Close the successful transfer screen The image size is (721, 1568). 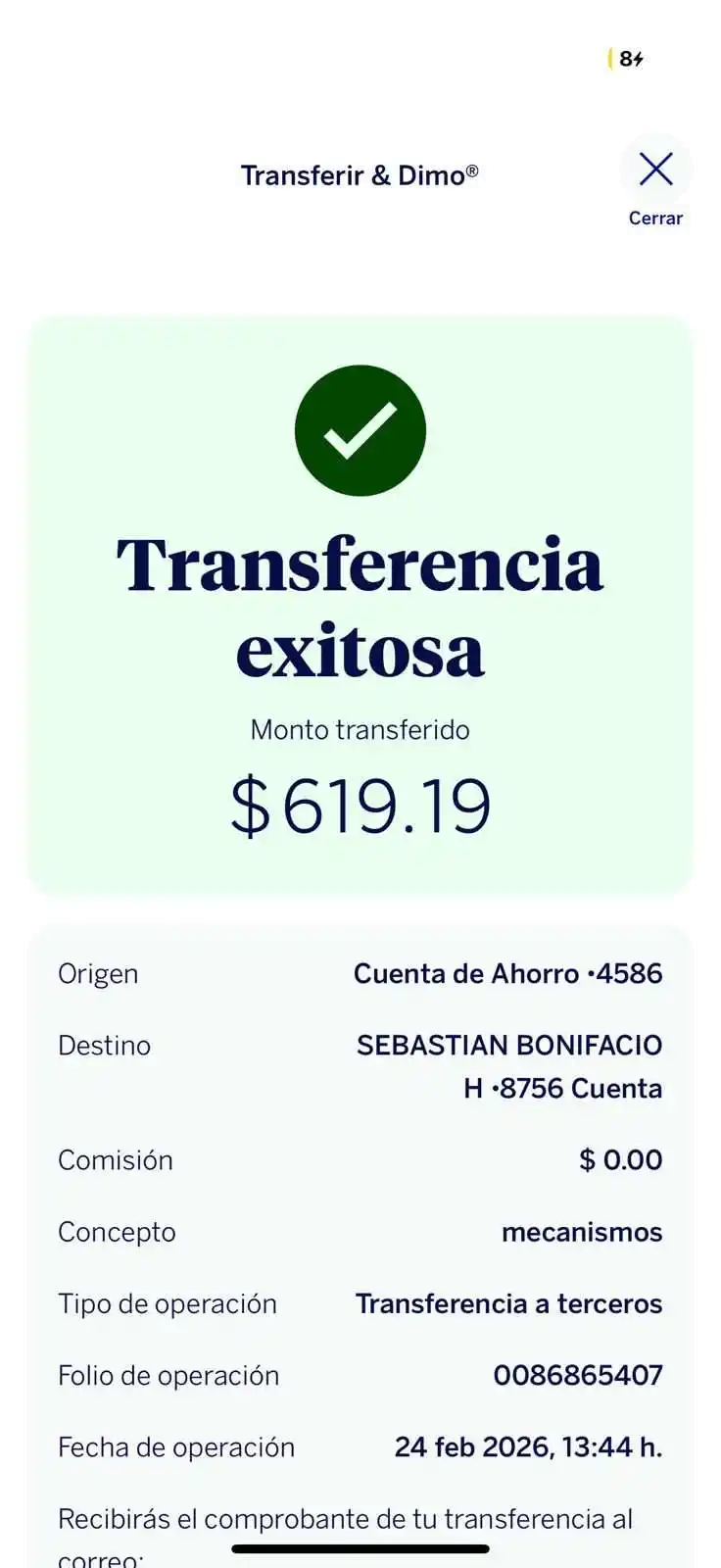coord(655,183)
